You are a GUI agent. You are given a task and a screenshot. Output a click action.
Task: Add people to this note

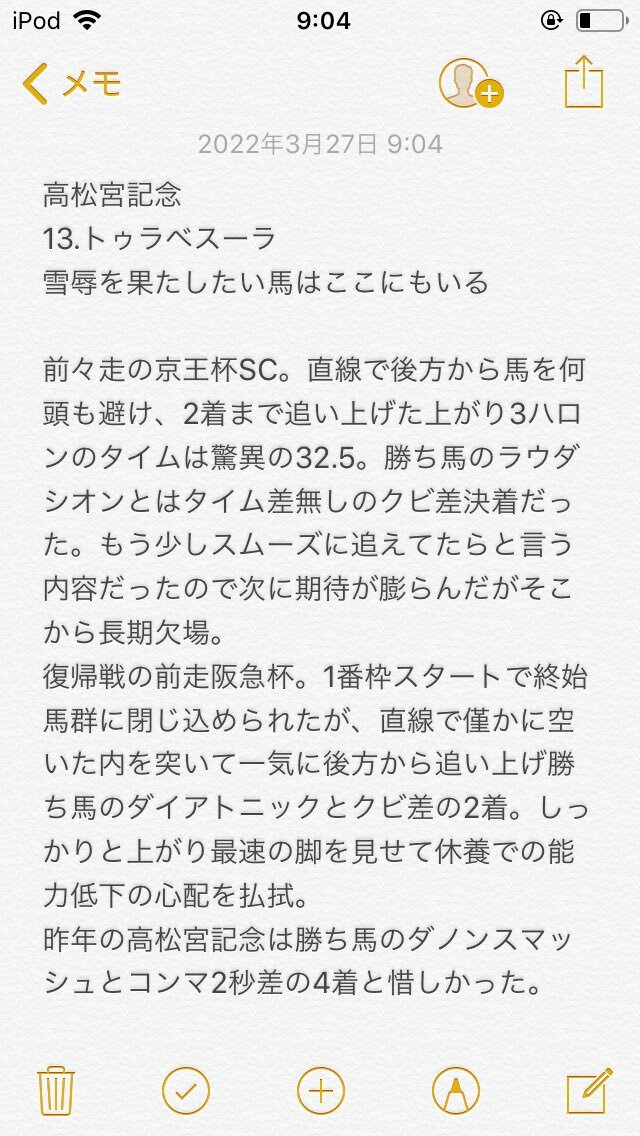471,83
